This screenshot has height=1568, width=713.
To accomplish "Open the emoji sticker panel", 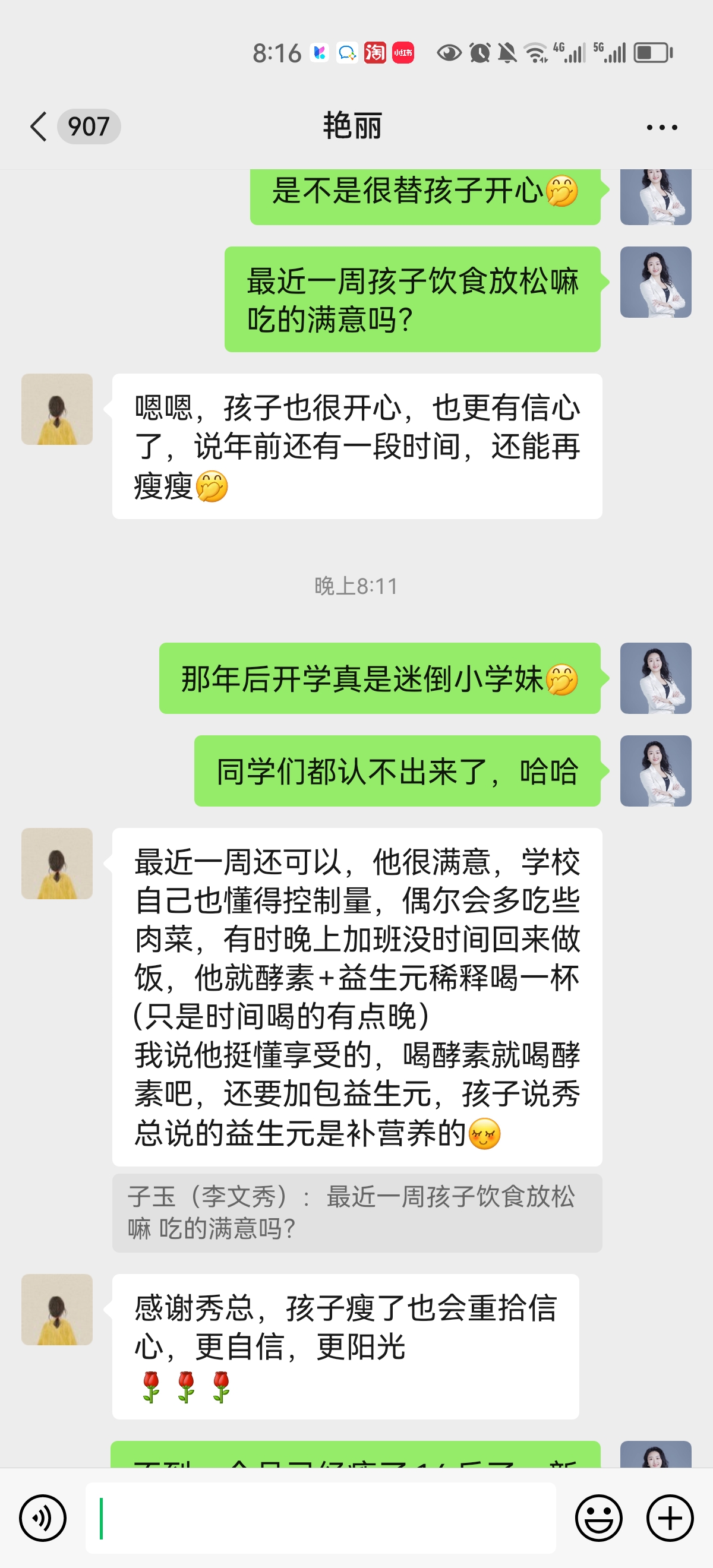I will click(x=598, y=1518).
